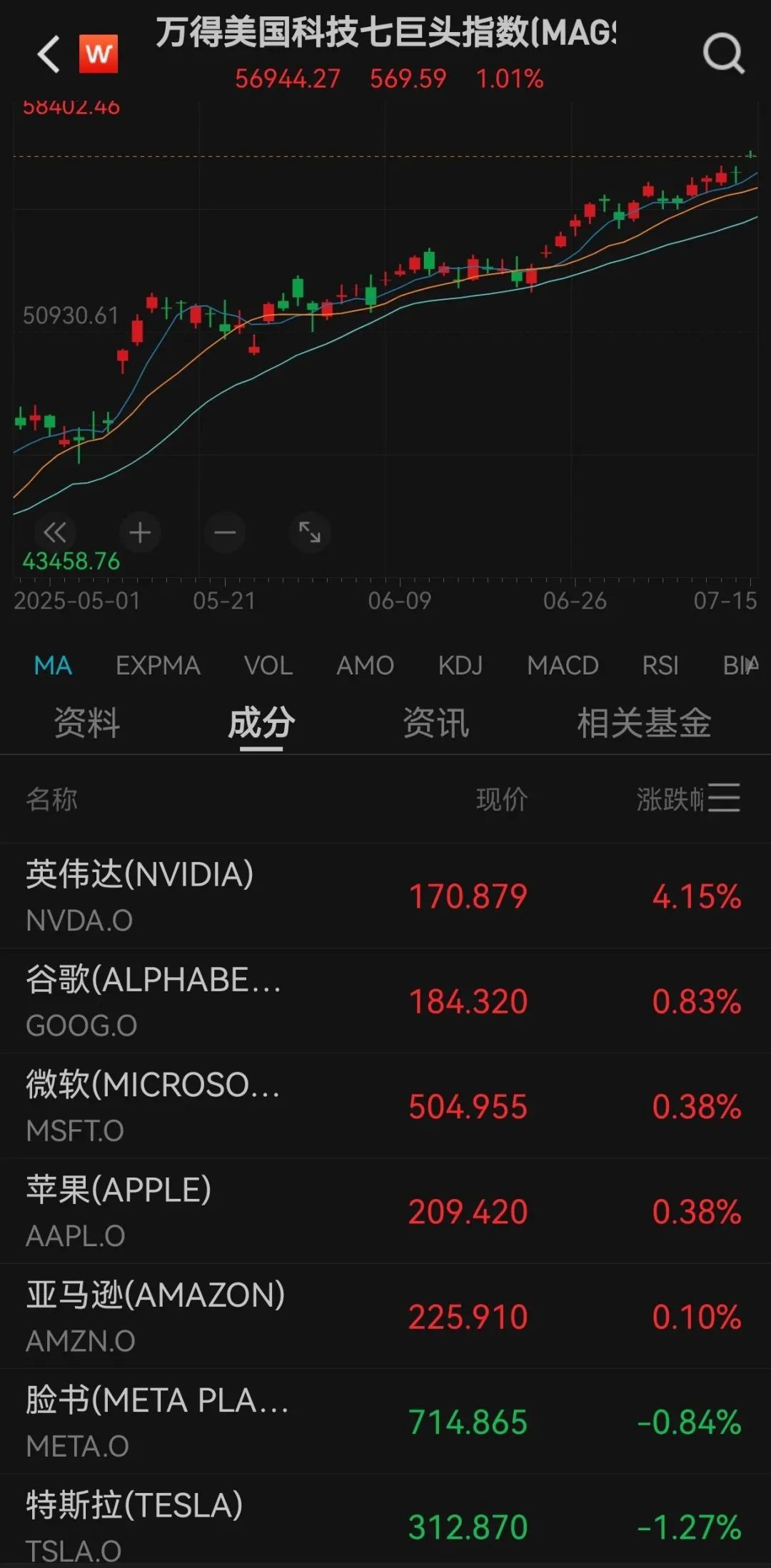Zoom in the candlestick chart
This screenshot has width=771, height=1568.
(140, 532)
